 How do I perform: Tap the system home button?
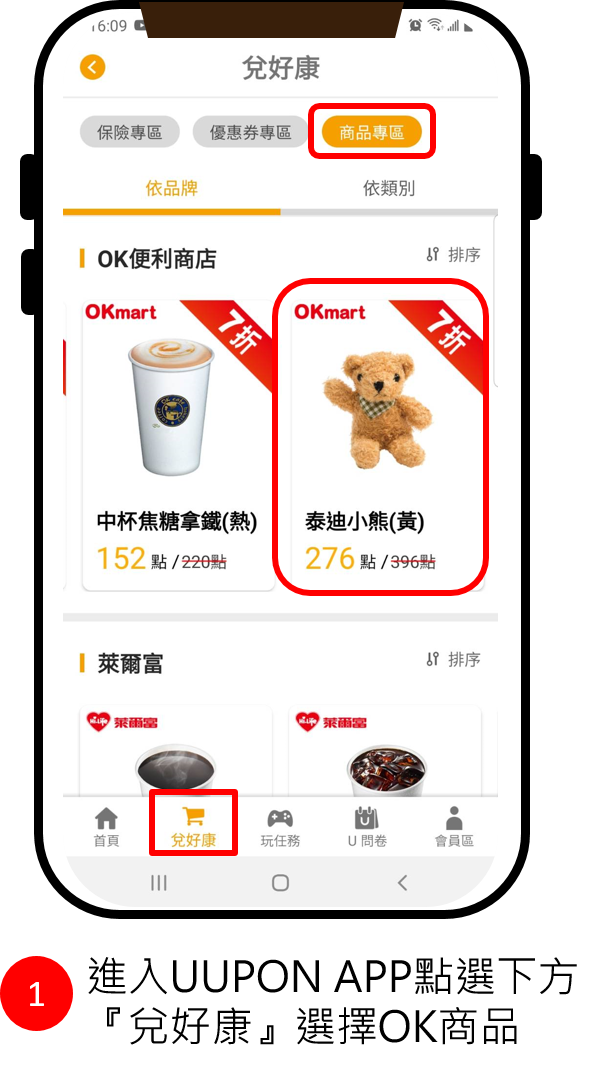[280, 882]
